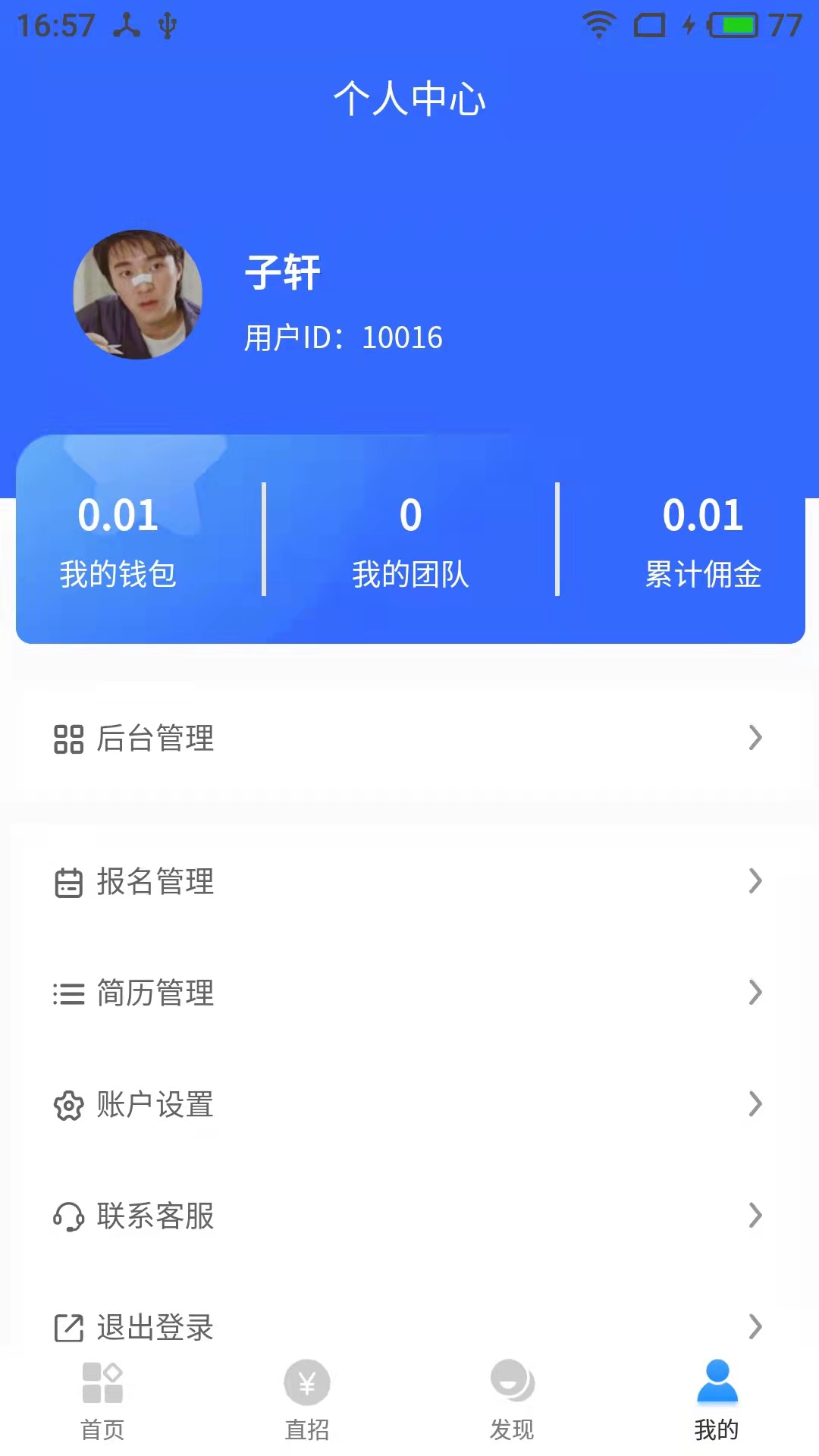Click the 后台管理 grid icon
Viewport: 819px width, 1456px height.
pyautogui.click(x=69, y=739)
